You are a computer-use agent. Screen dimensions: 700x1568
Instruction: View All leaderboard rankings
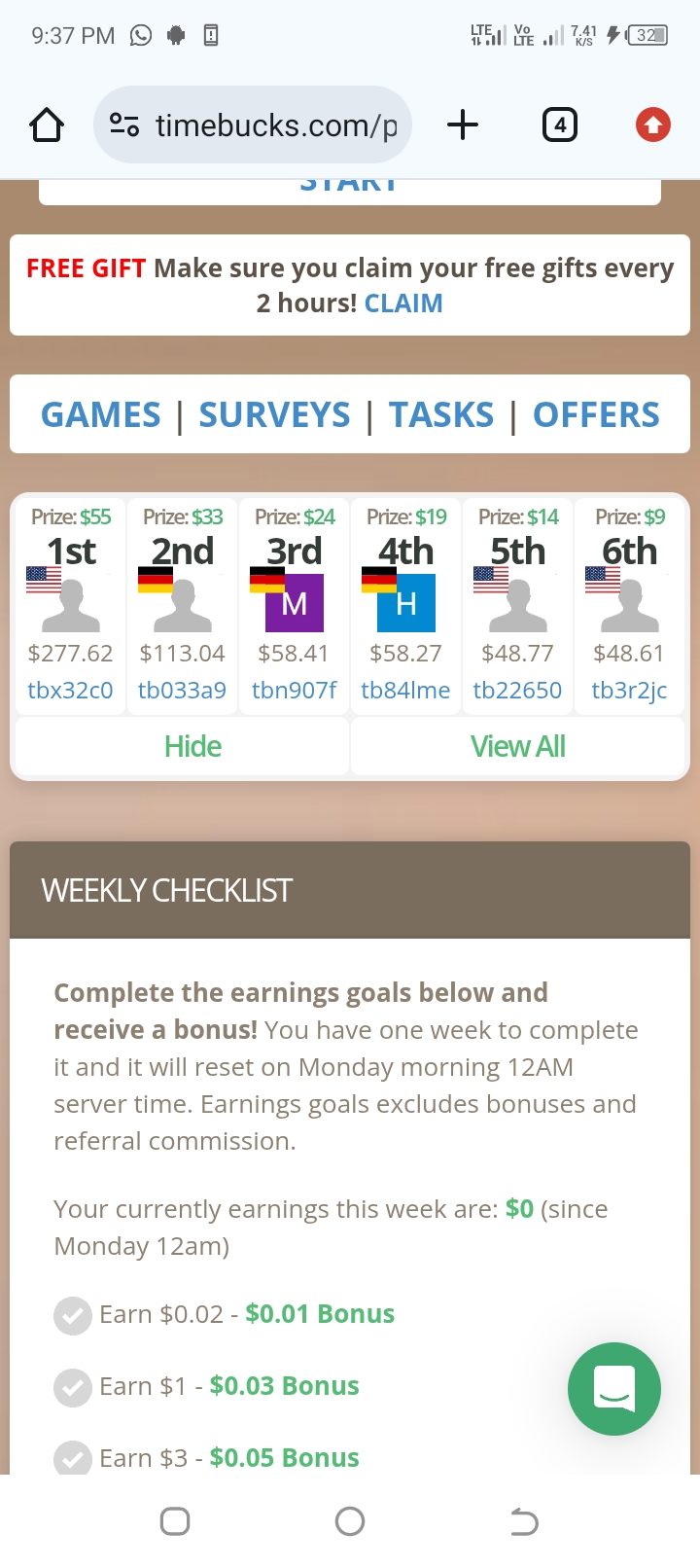pyautogui.click(x=517, y=746)
